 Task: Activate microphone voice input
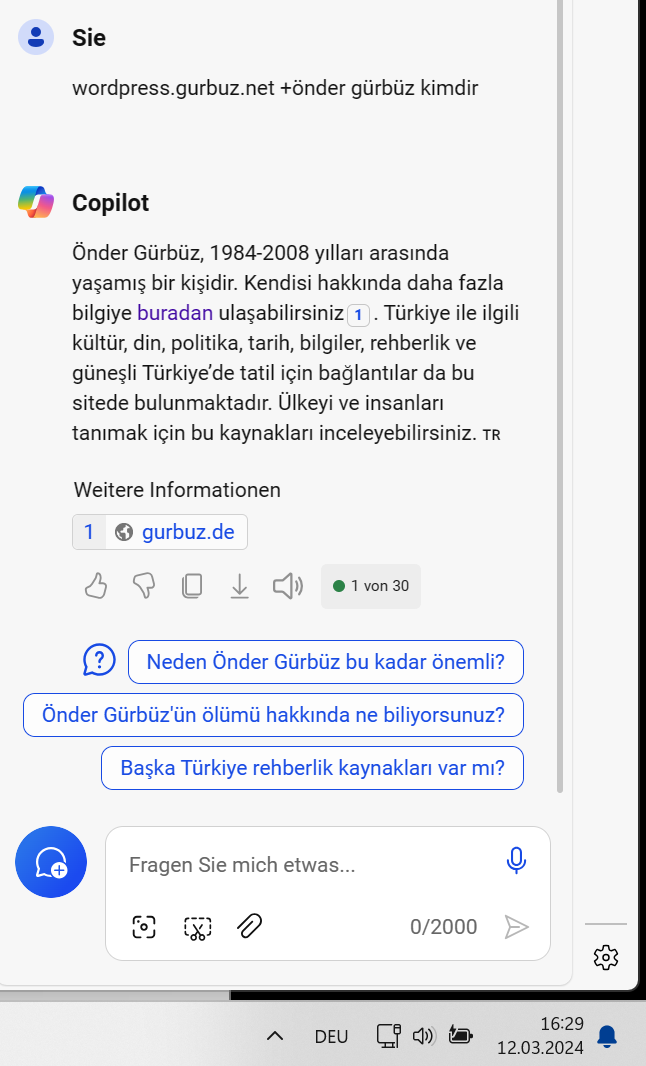[516, 860]
